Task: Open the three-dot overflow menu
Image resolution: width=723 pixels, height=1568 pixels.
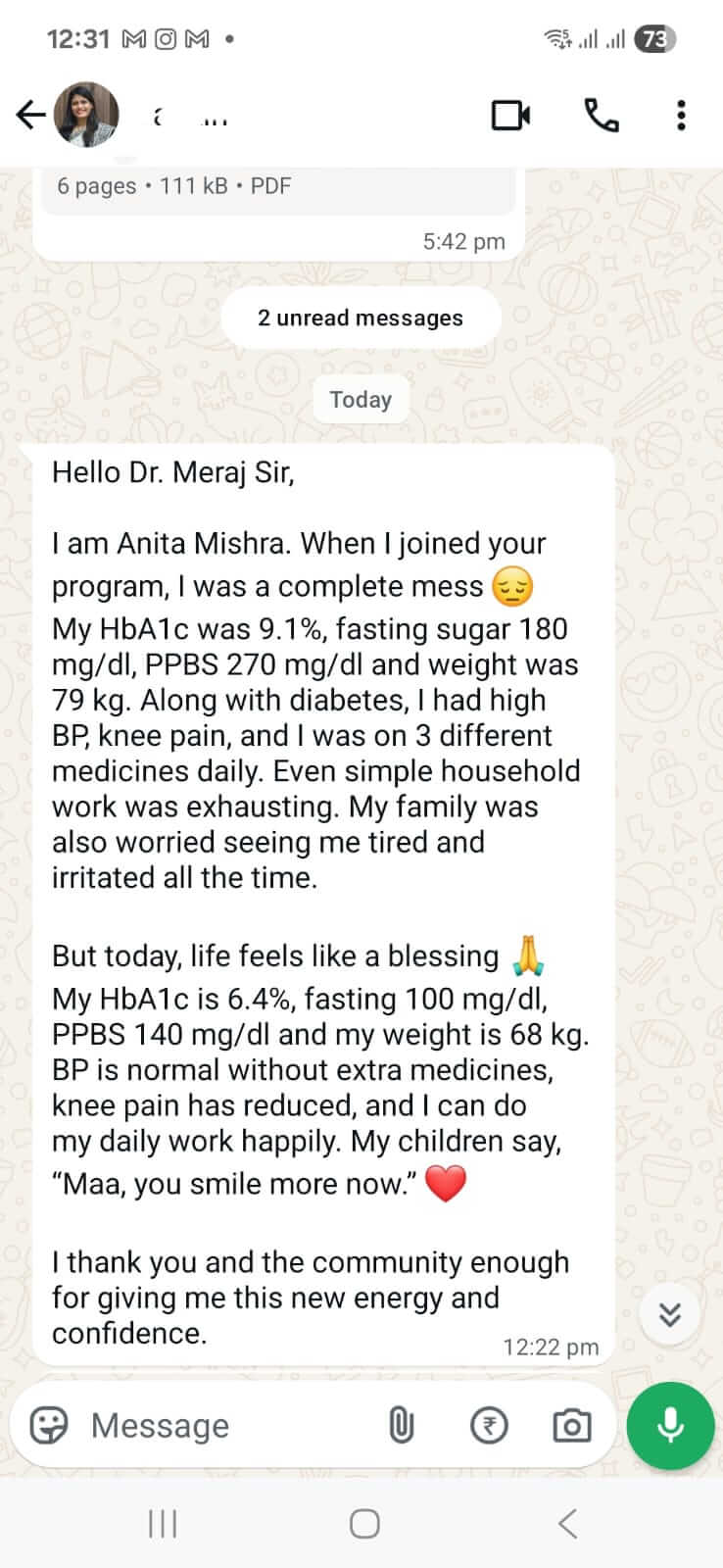Action: click(681, 116)
